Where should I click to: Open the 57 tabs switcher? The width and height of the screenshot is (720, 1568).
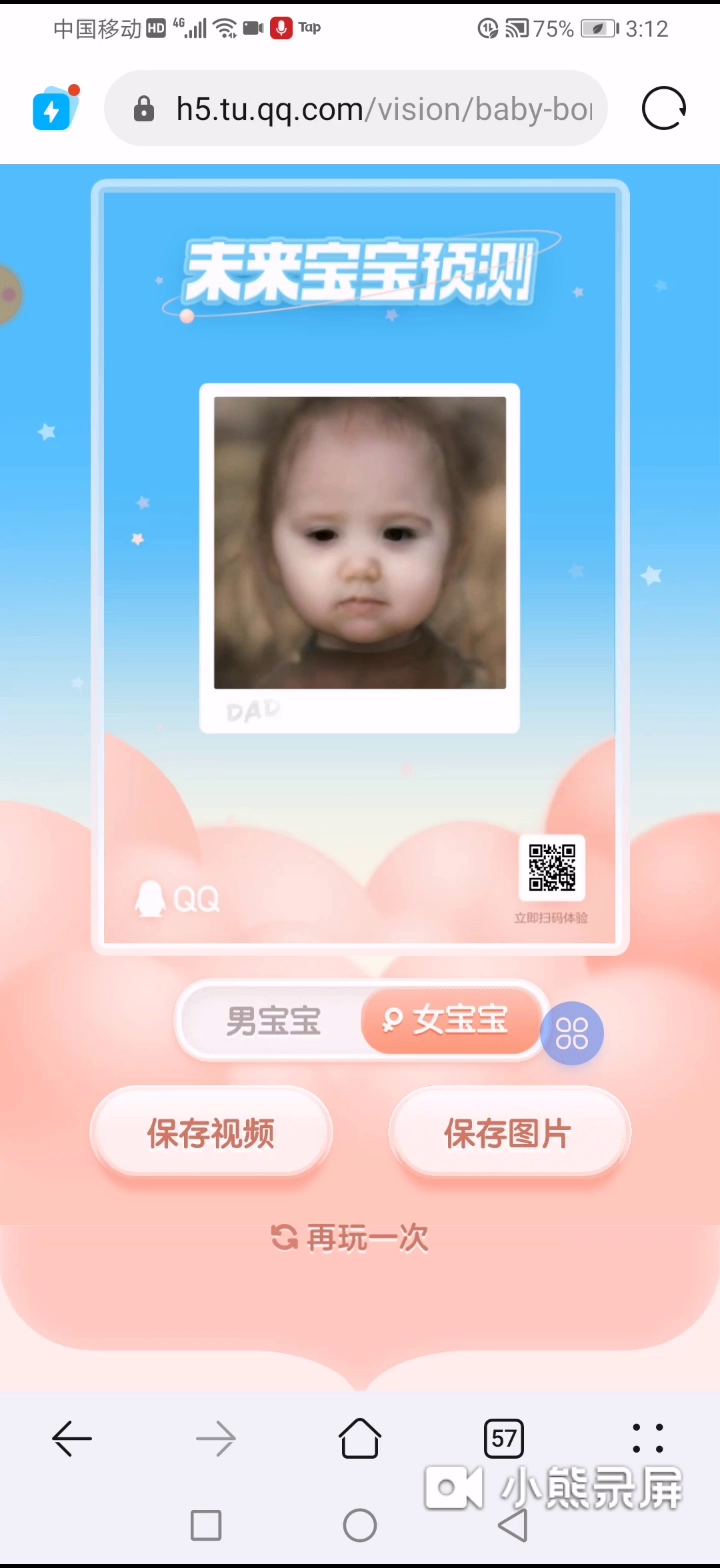504,1439
